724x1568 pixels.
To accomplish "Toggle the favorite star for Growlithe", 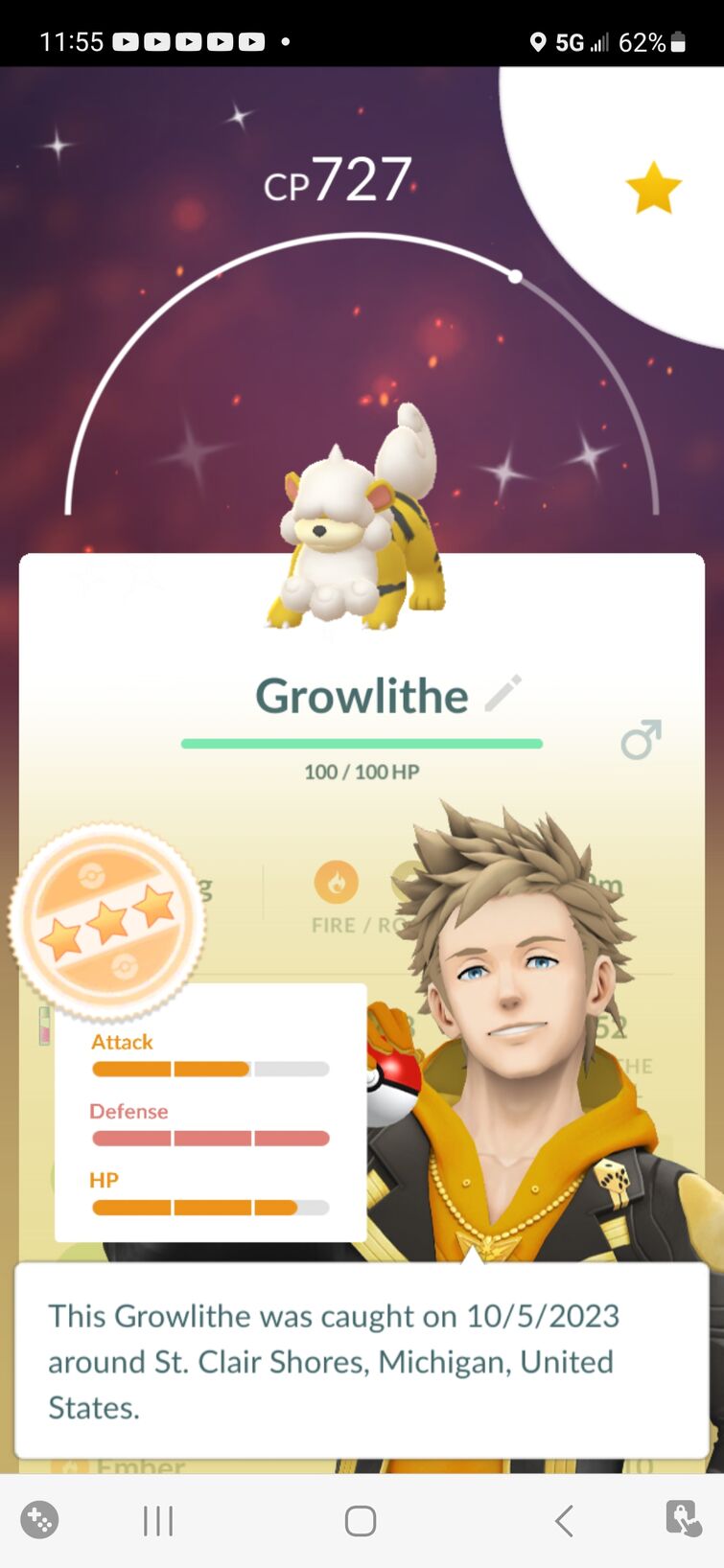I will (x=653, y=188).
